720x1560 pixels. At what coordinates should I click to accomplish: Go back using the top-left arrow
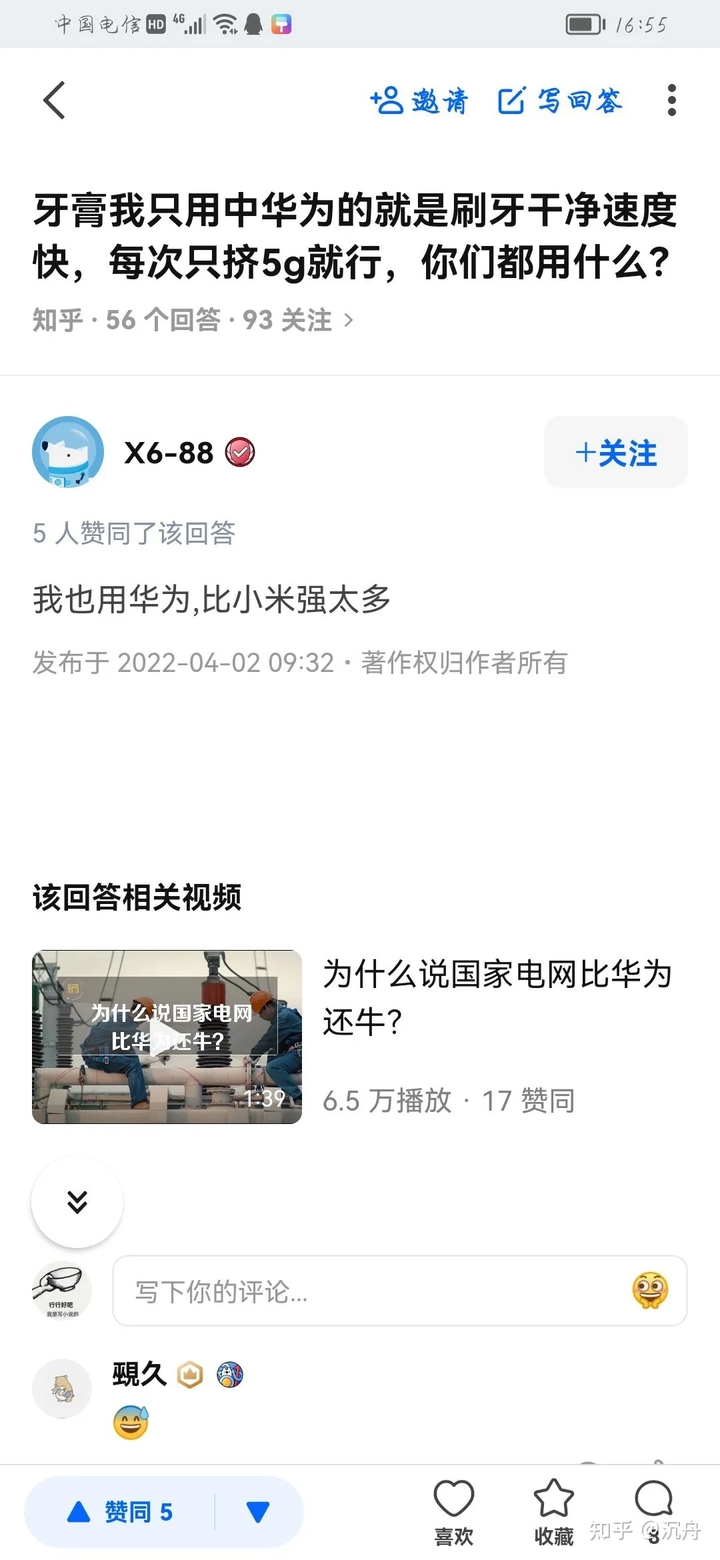(54, 100)
